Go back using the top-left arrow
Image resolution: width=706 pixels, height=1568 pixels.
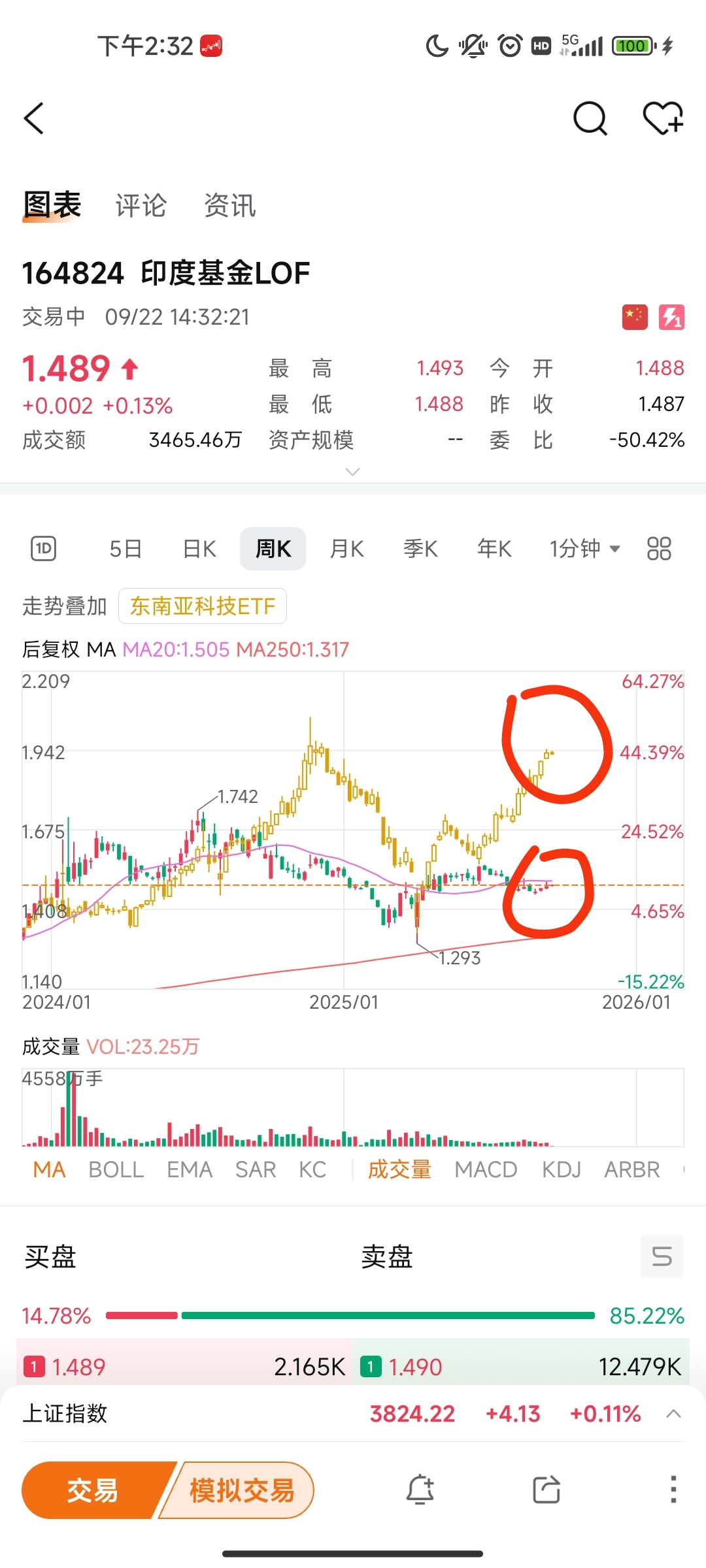[x=34, y=118]
